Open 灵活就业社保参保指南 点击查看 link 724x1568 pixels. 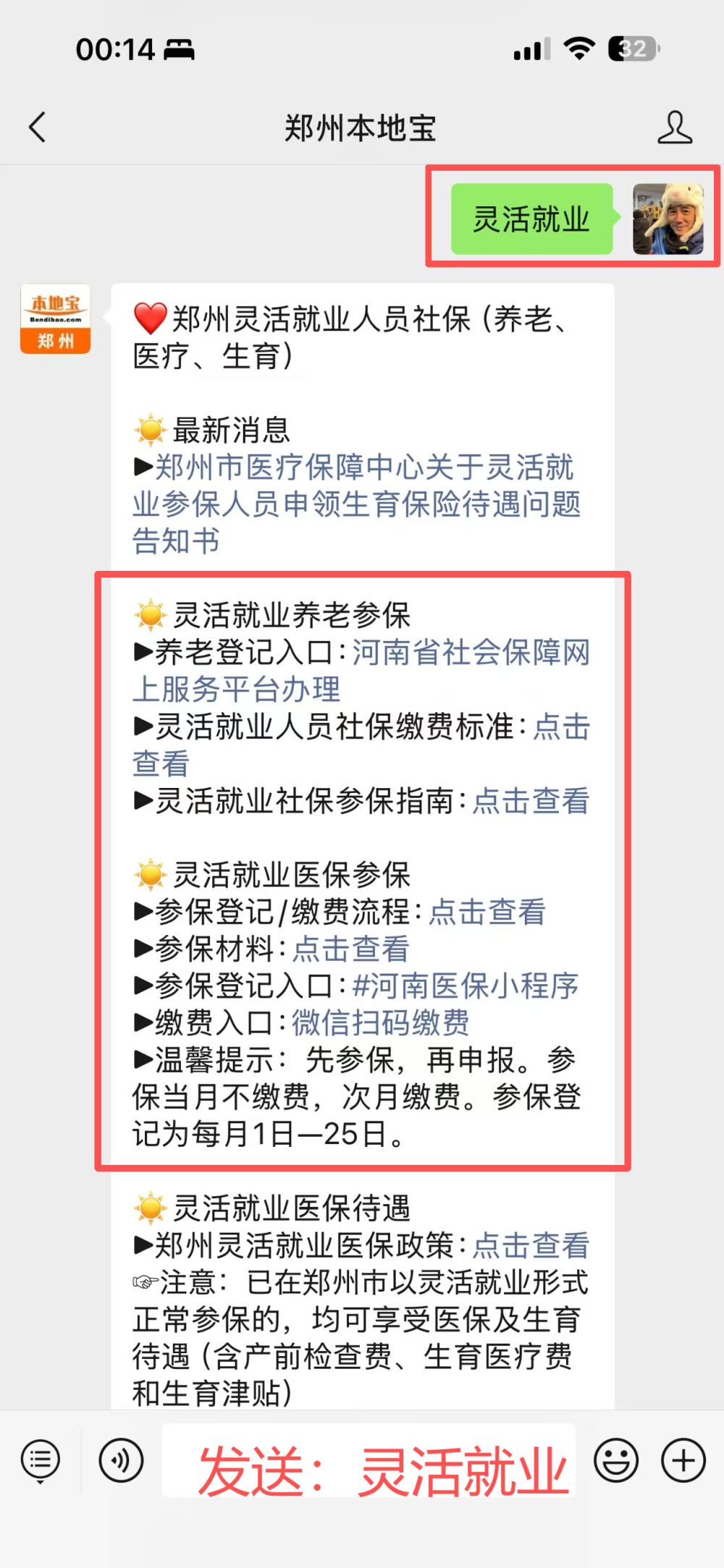click(x=529, y=801)
